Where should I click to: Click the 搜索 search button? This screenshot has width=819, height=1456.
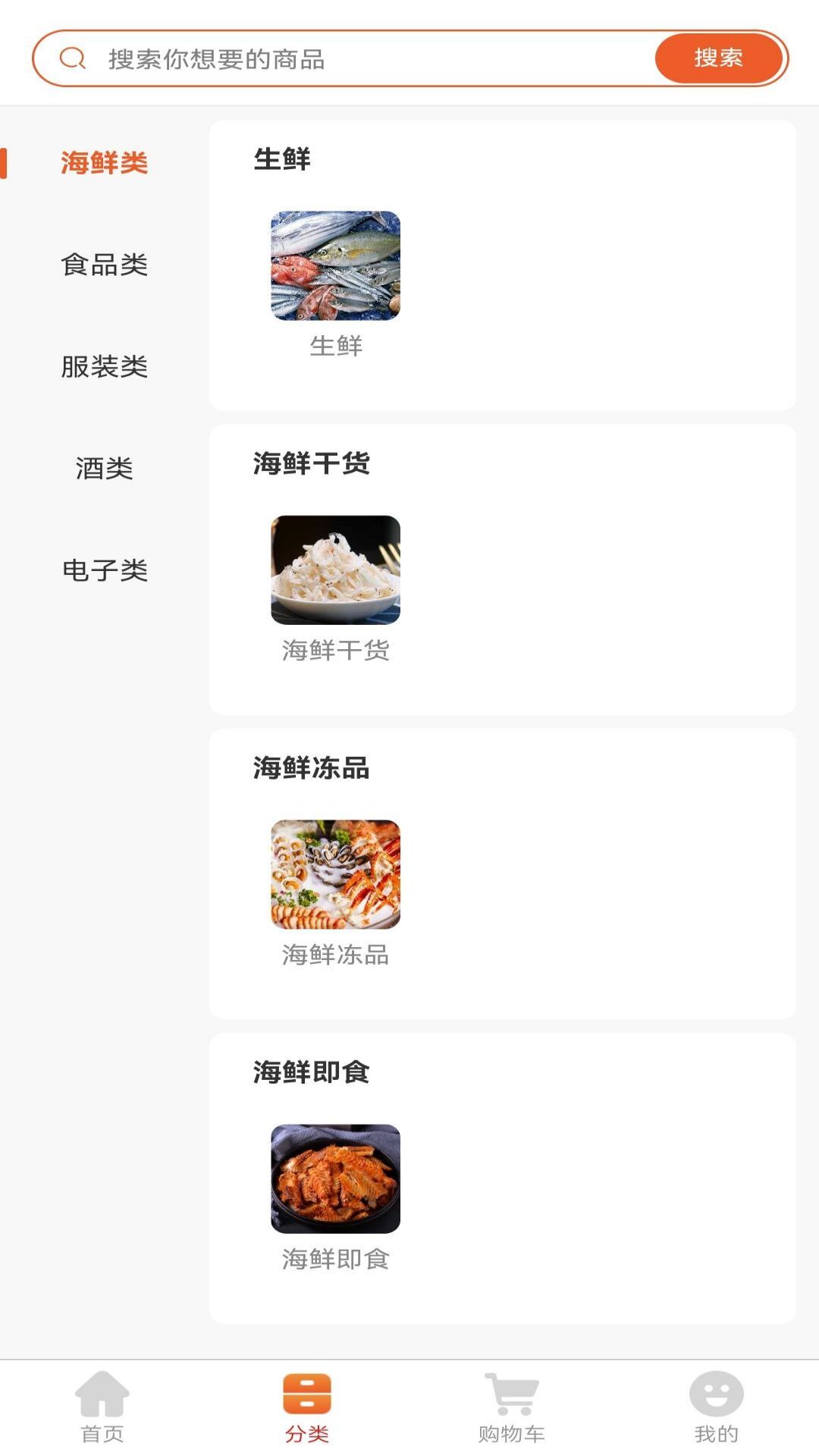pos(719,56)
